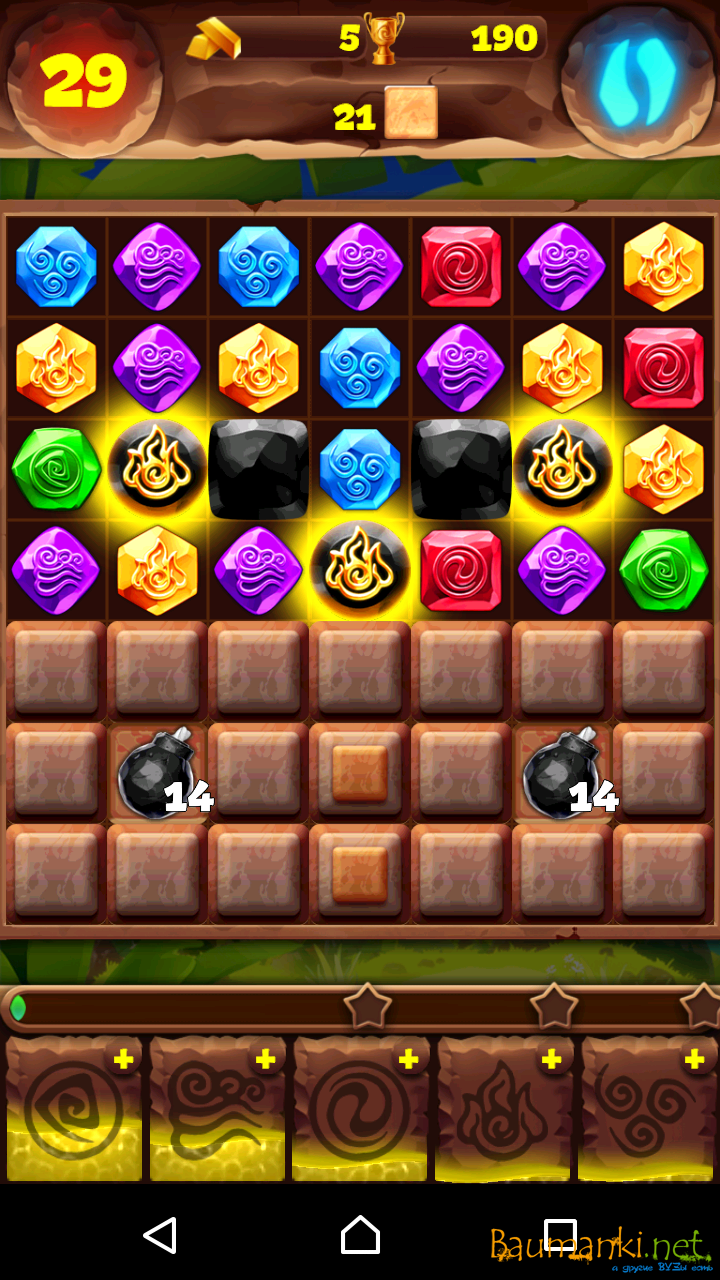The width and height of the screenshot is (720, 1280).
Task: Tap the blue gem between the black stones
Action: (360, 469)
